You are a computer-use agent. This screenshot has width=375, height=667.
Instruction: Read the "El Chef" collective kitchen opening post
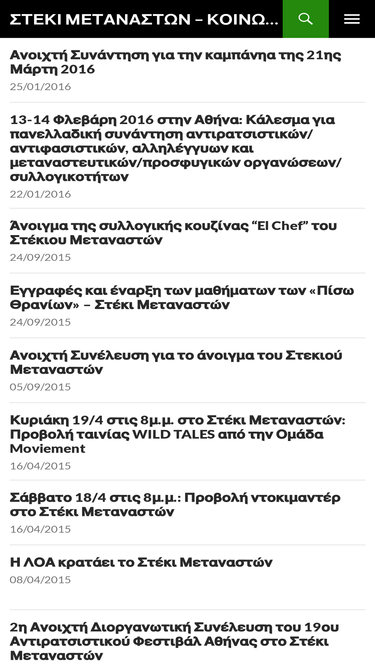click(x=173, y=233)
